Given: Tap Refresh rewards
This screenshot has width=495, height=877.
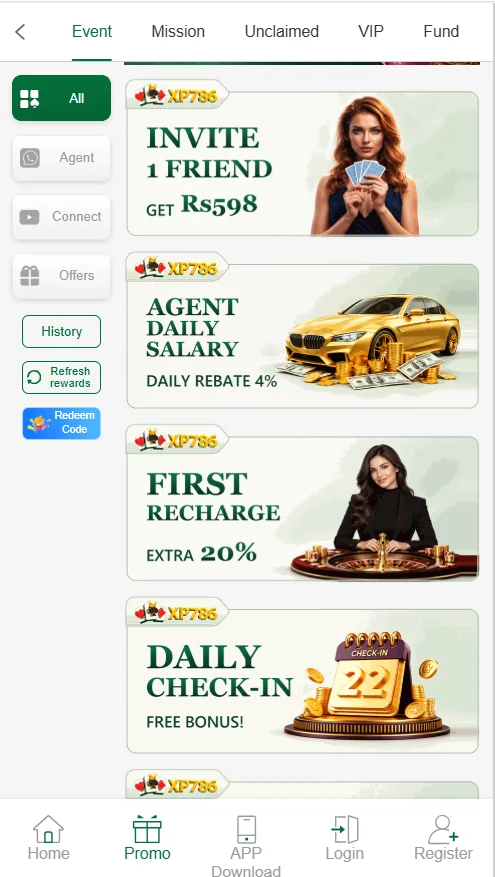Looking at the screenshot, I should pos(62,378).
